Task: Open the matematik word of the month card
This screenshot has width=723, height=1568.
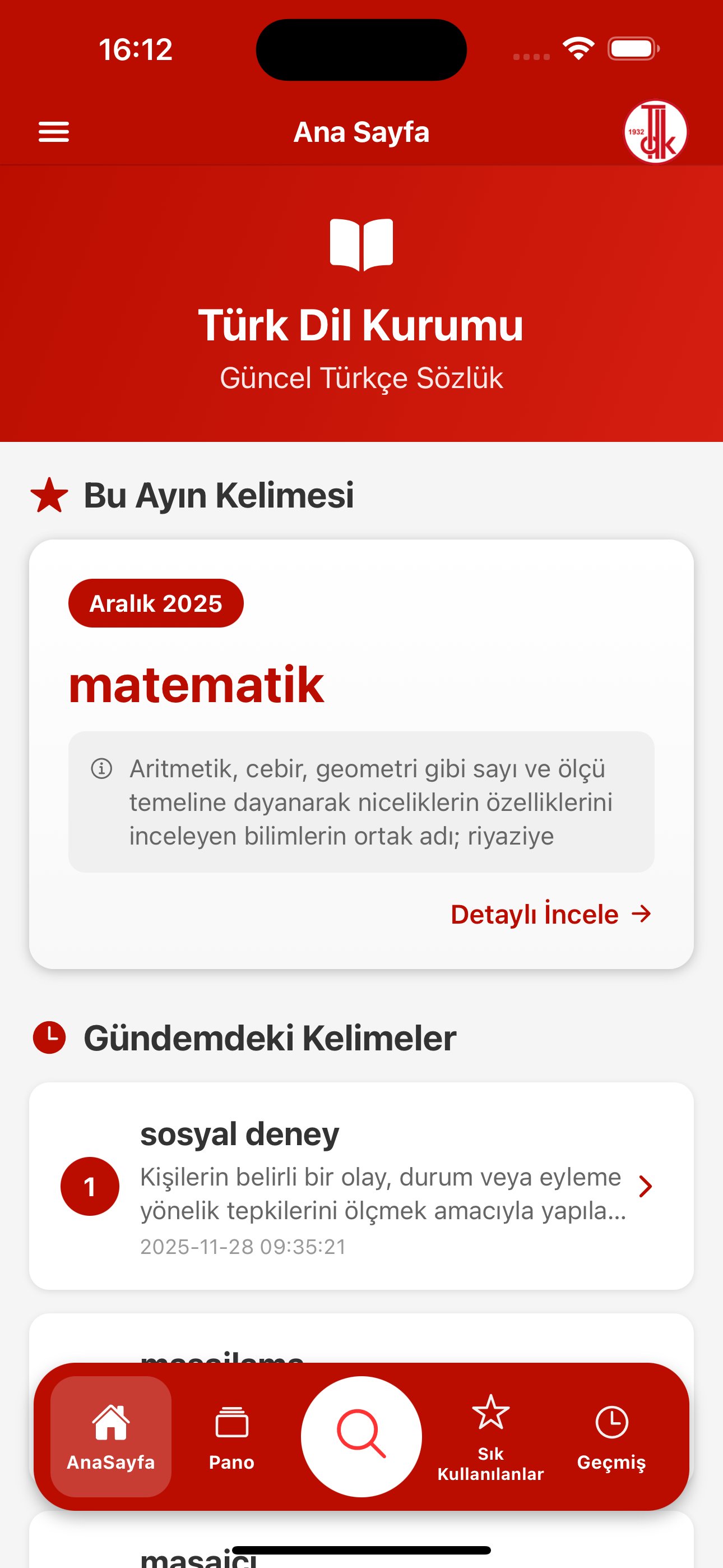Action: coord(196,685)
